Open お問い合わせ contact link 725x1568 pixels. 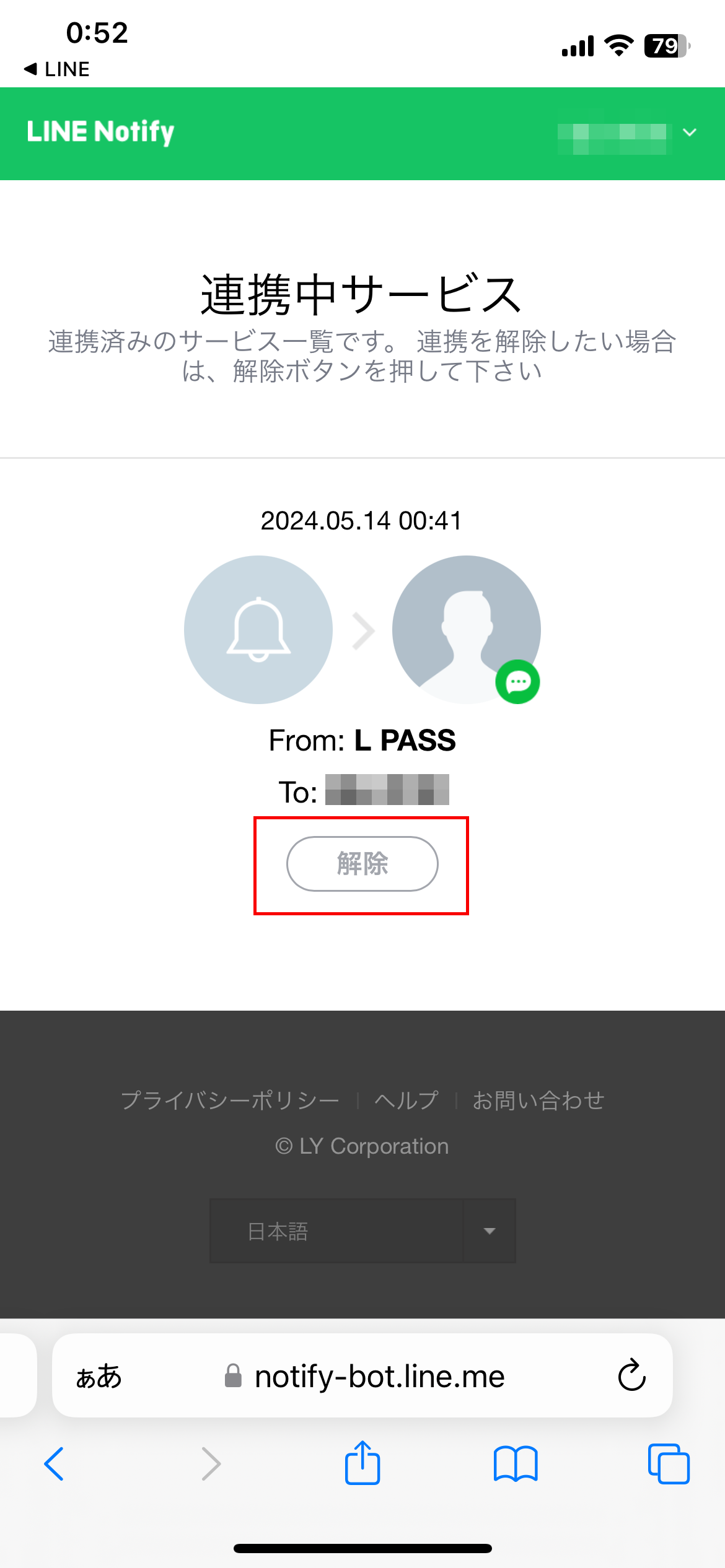[538, 1100]
